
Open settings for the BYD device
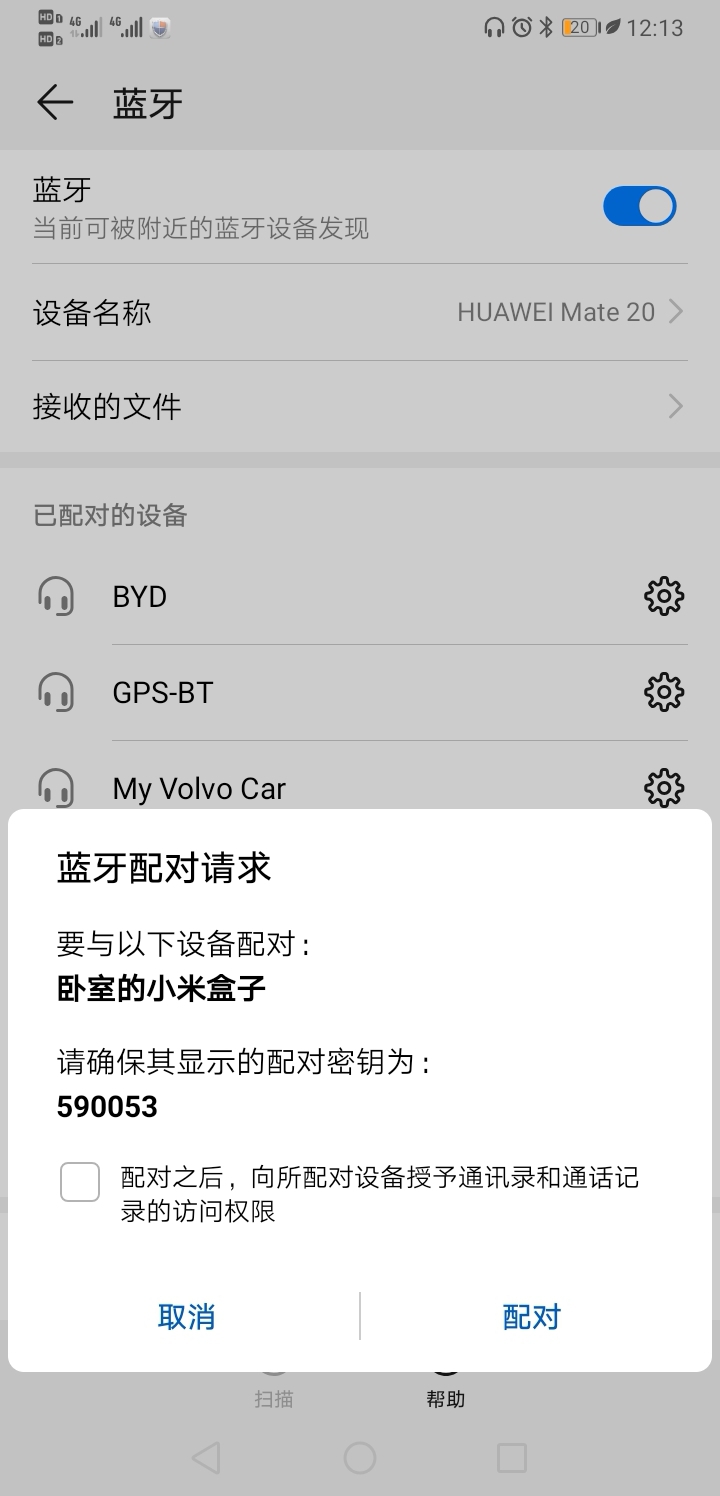coord(664,595)
